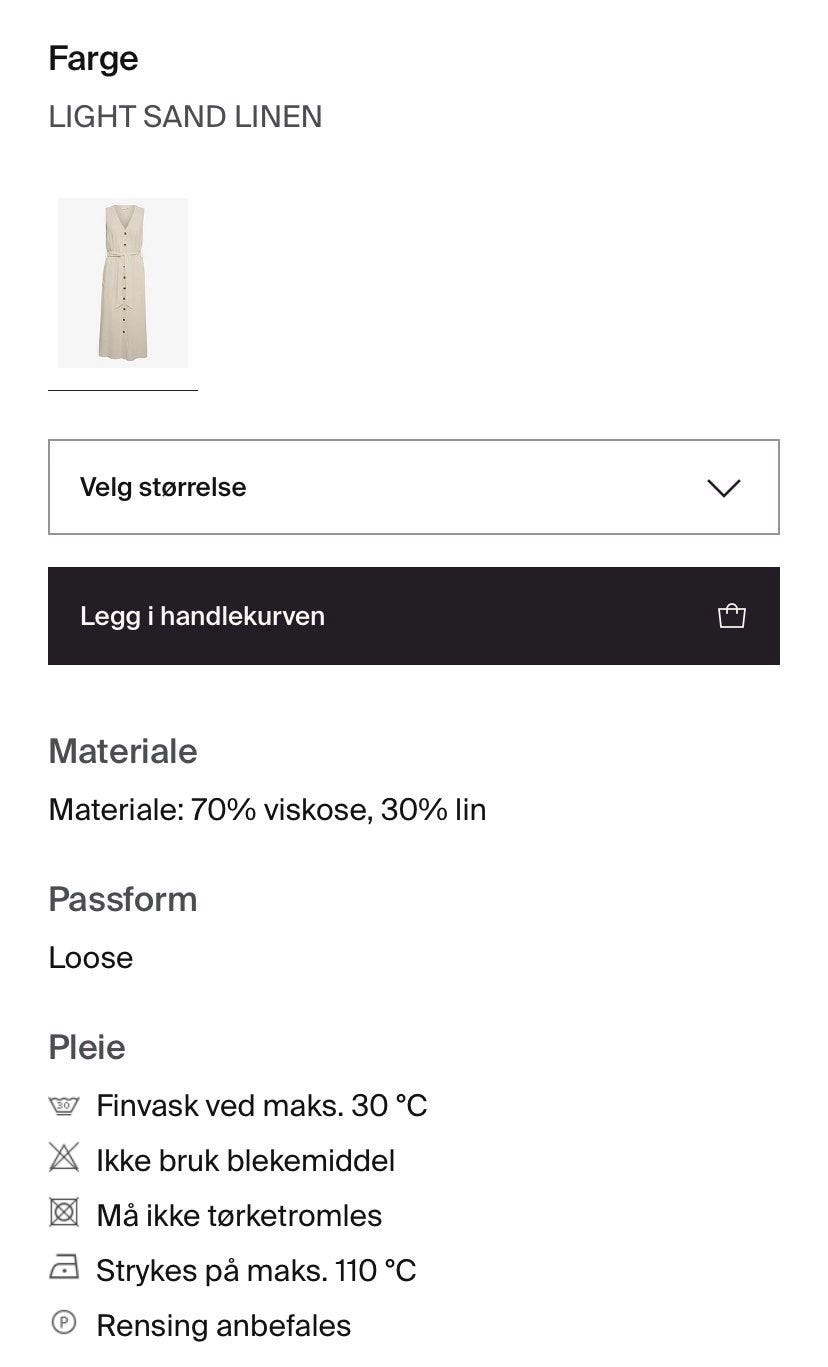Click the gentle wash 30 °C care icon
Viewport: 828px width, 1367px height.
click(x=63, y=1105)
